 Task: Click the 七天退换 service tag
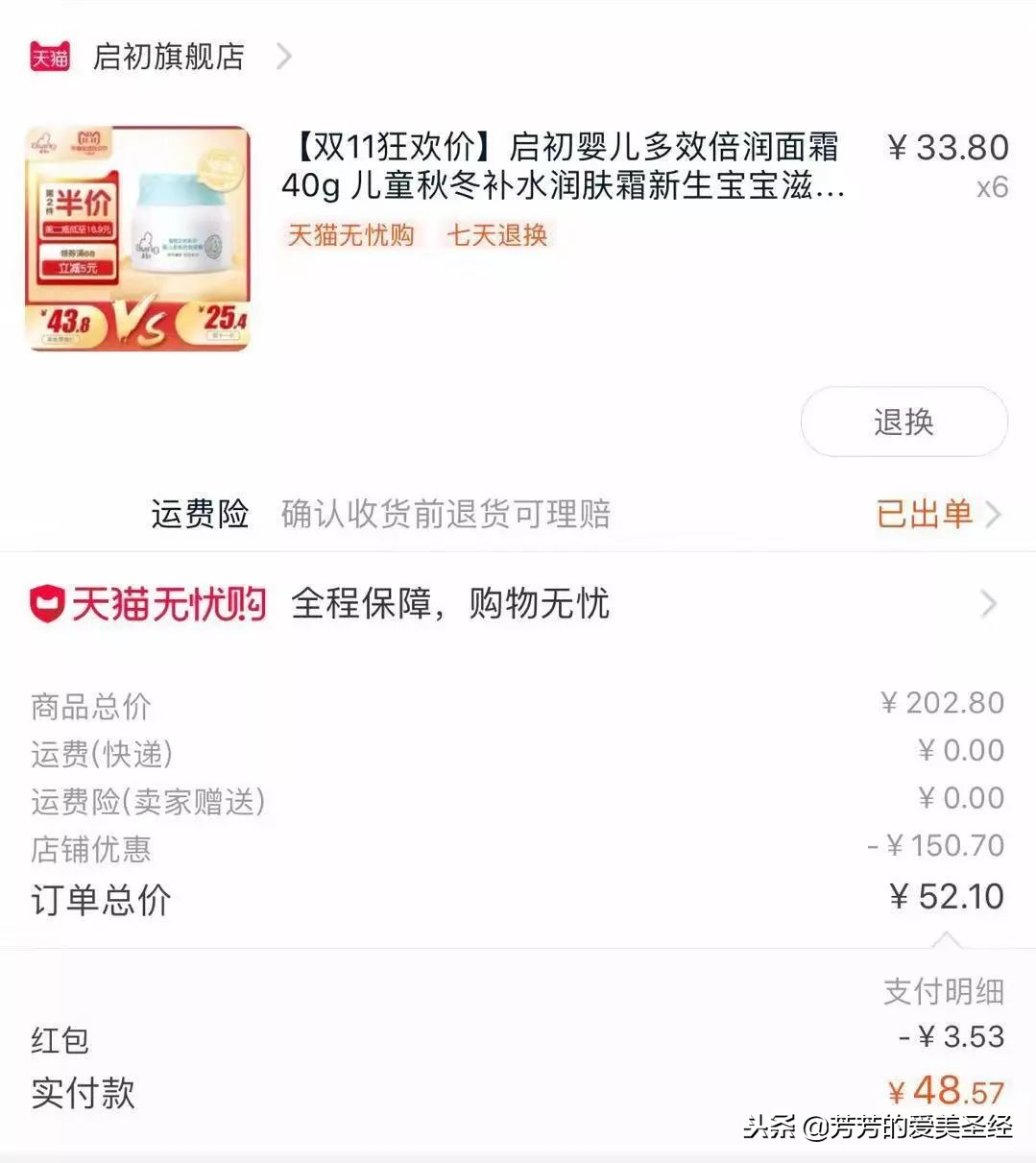[x=497, y=235]
